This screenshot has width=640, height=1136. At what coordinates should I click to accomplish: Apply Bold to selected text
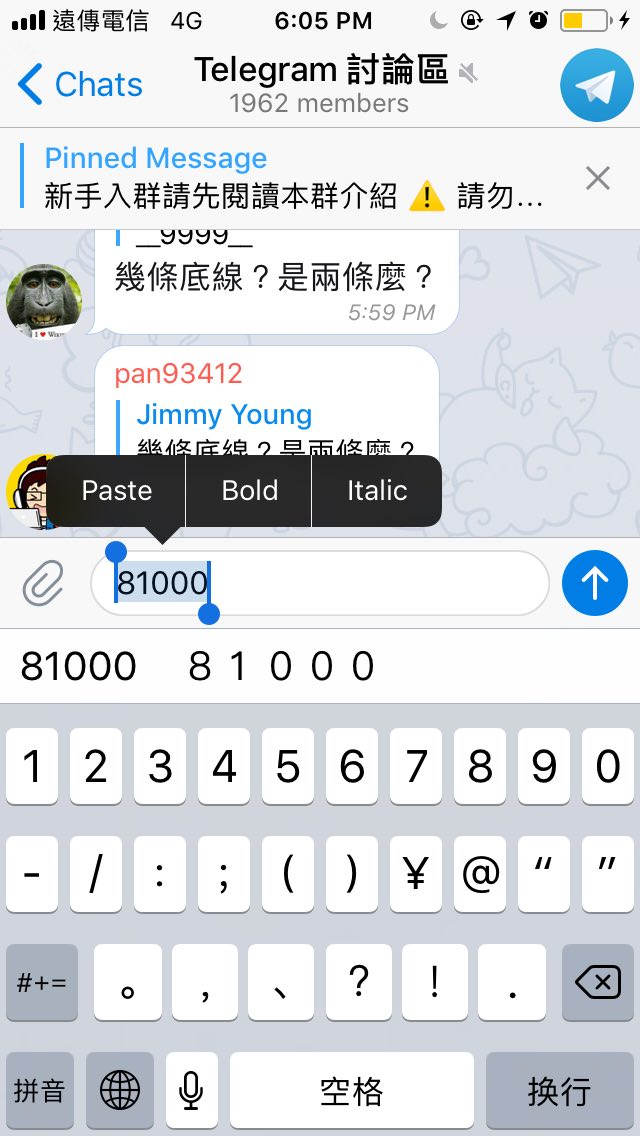pos(250,491)
